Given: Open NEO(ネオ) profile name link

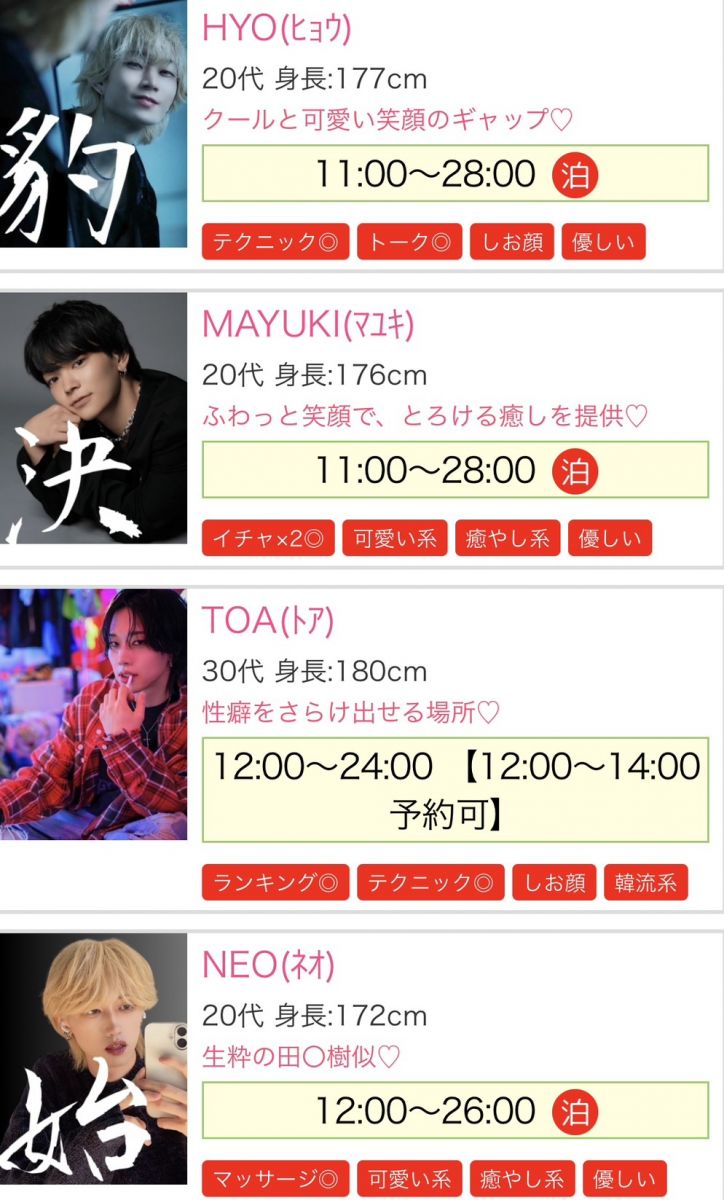Looking at the screenshot, I should click(x=268, y=965).
